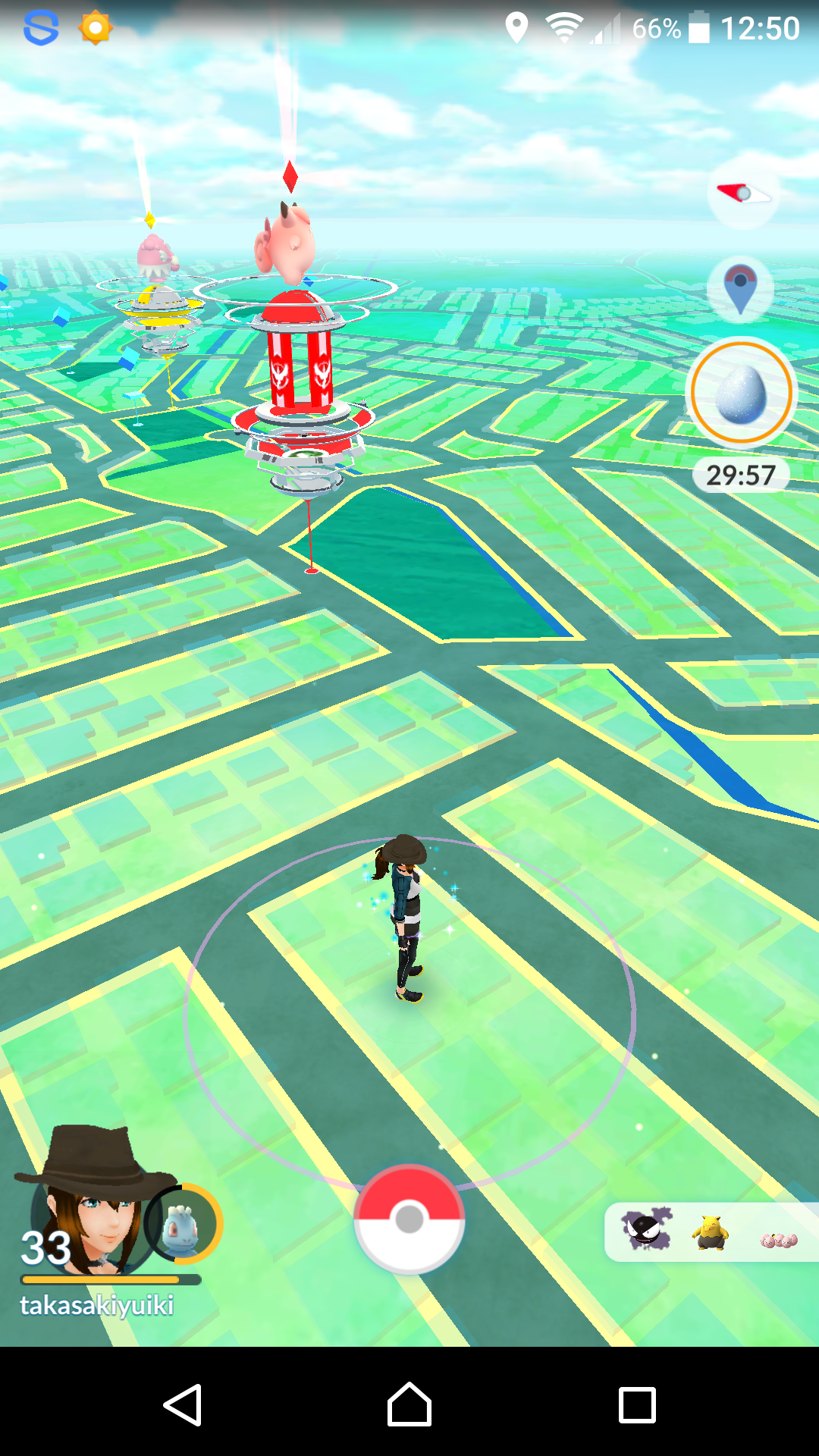
Task: Open the buddy Pokémon bubble
Action: (x=183, y=1224)
